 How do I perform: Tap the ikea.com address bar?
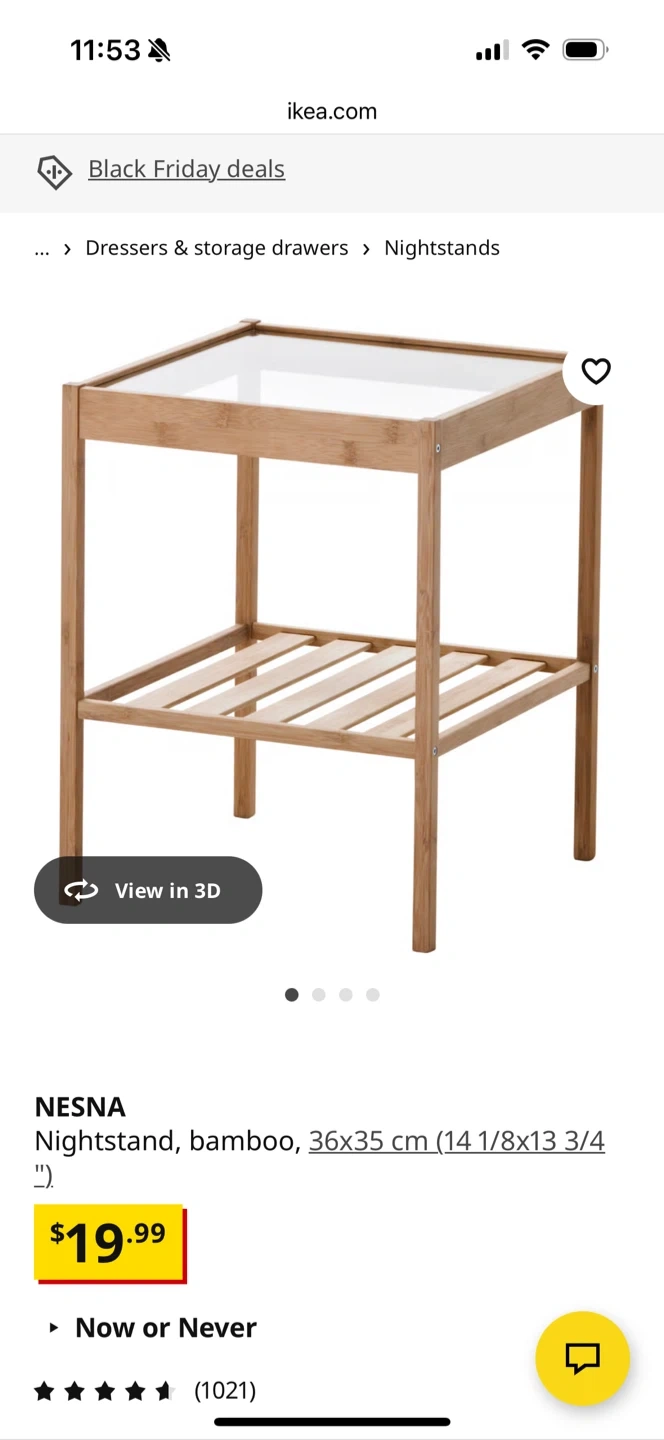[332, 112]
